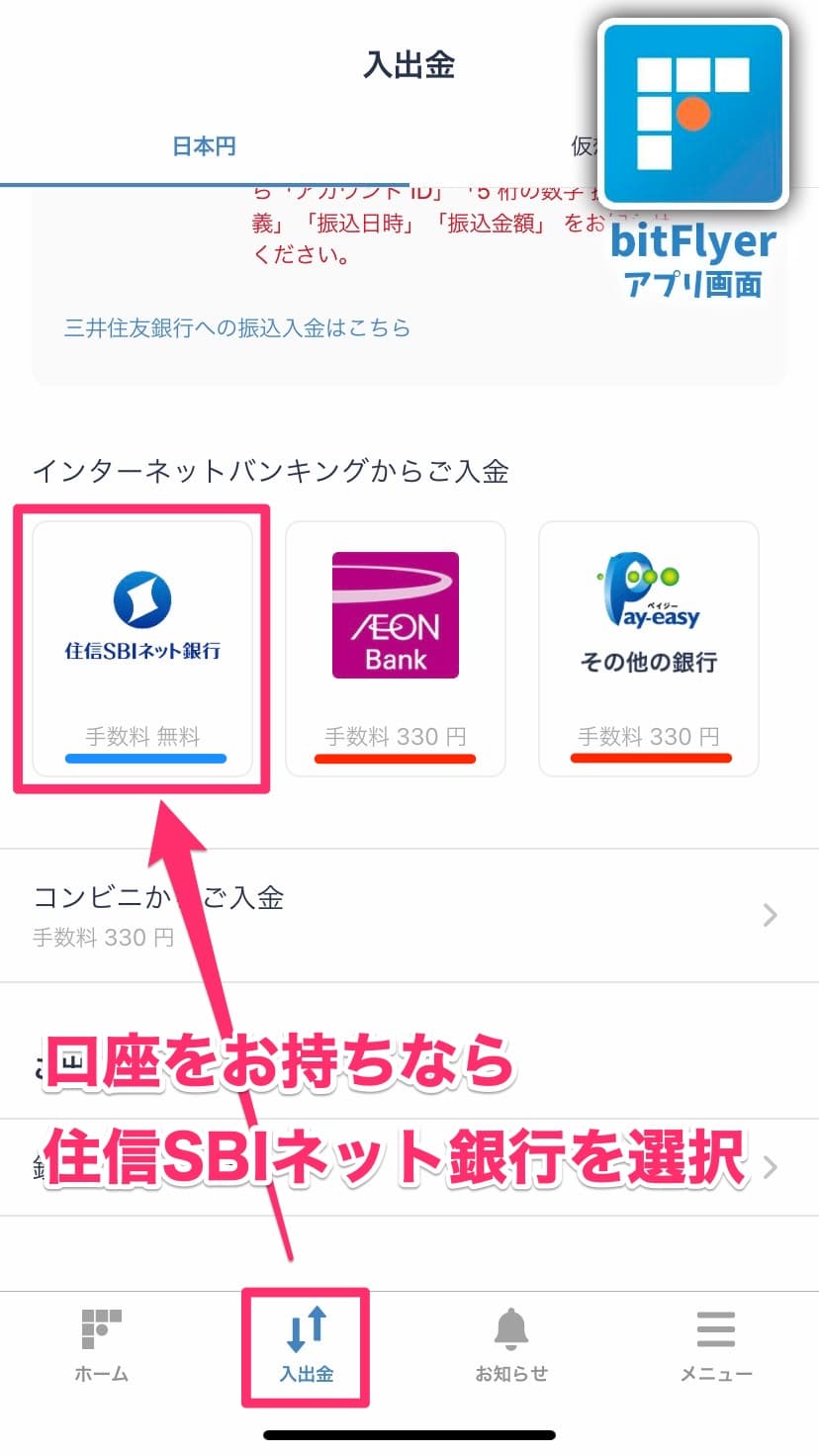This screenshot has width=819, height=1456.
Task: Select 住信SBIネット銀行 for deposit
Action: coord(142,649)
